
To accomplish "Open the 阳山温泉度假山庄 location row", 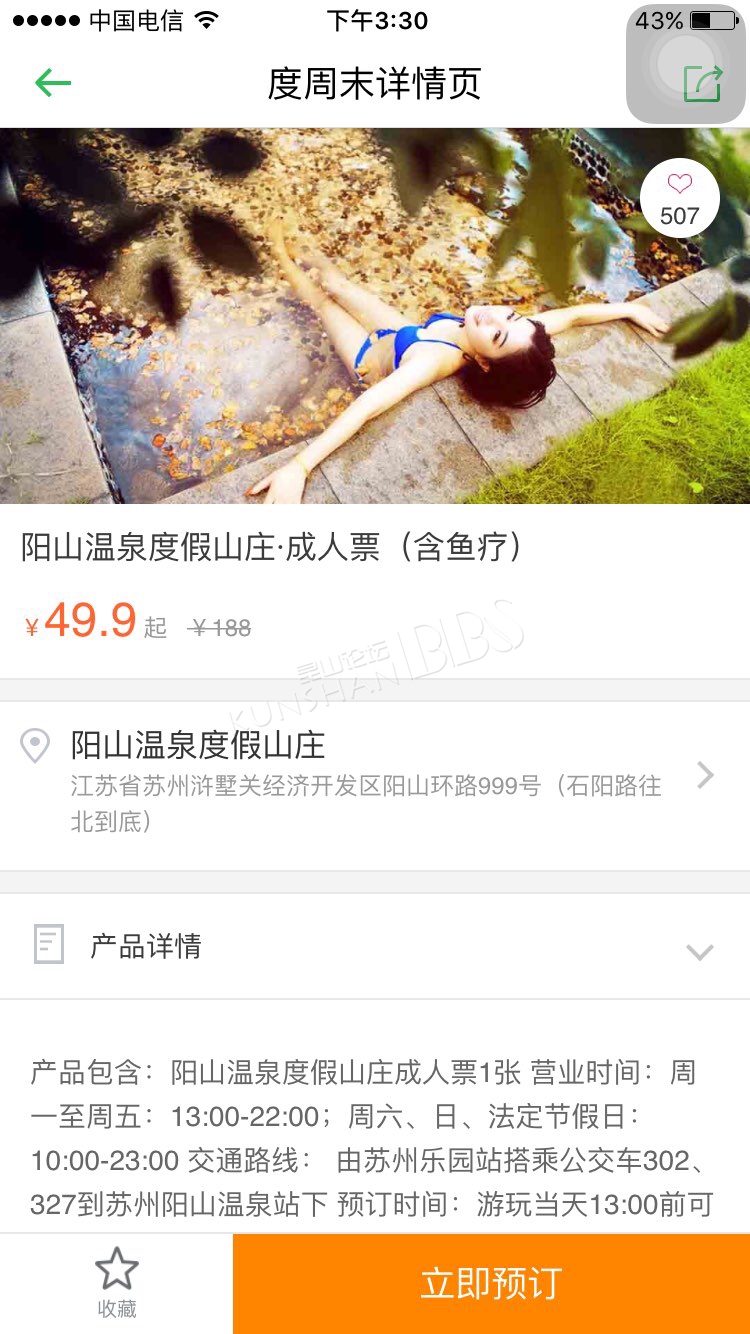I will pos(375,786).
